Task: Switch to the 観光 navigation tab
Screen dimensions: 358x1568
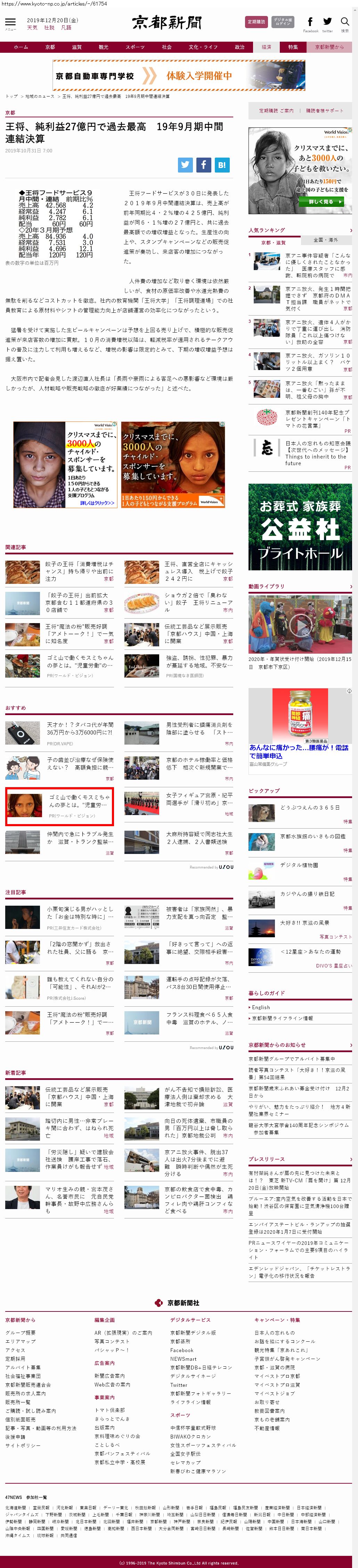Action: point(103,47)
